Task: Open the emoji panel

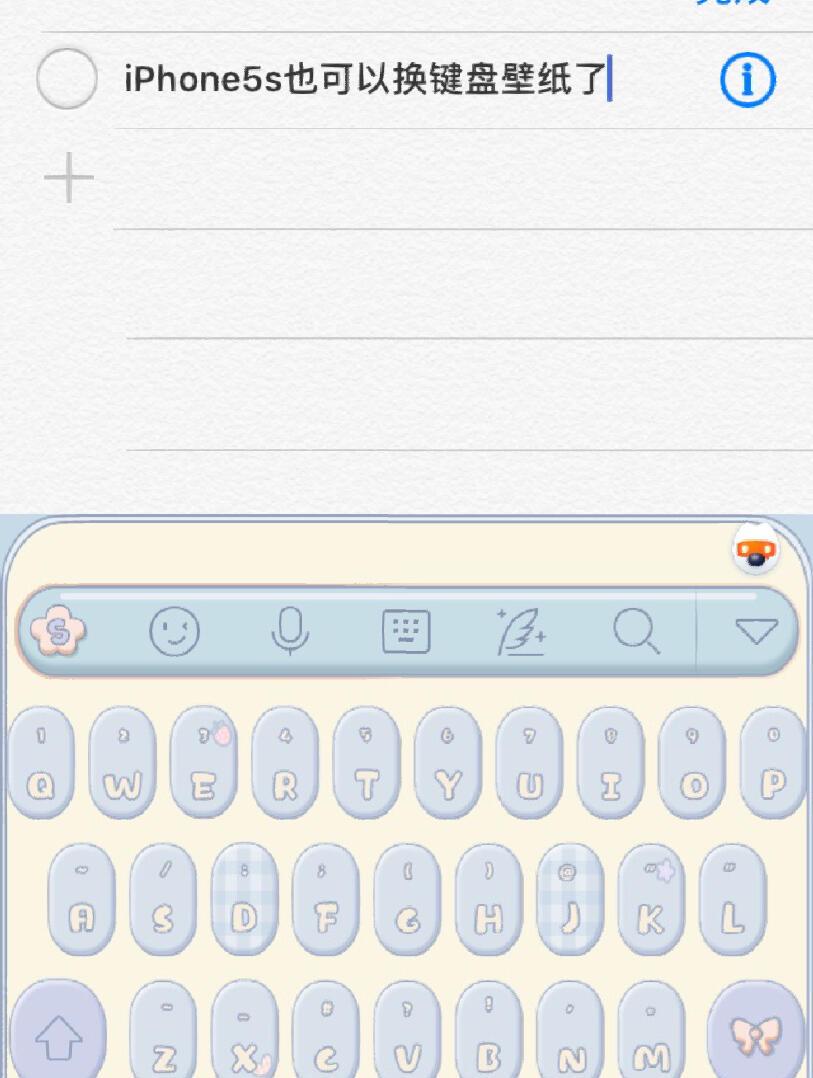Action: [x=174, y=632]
